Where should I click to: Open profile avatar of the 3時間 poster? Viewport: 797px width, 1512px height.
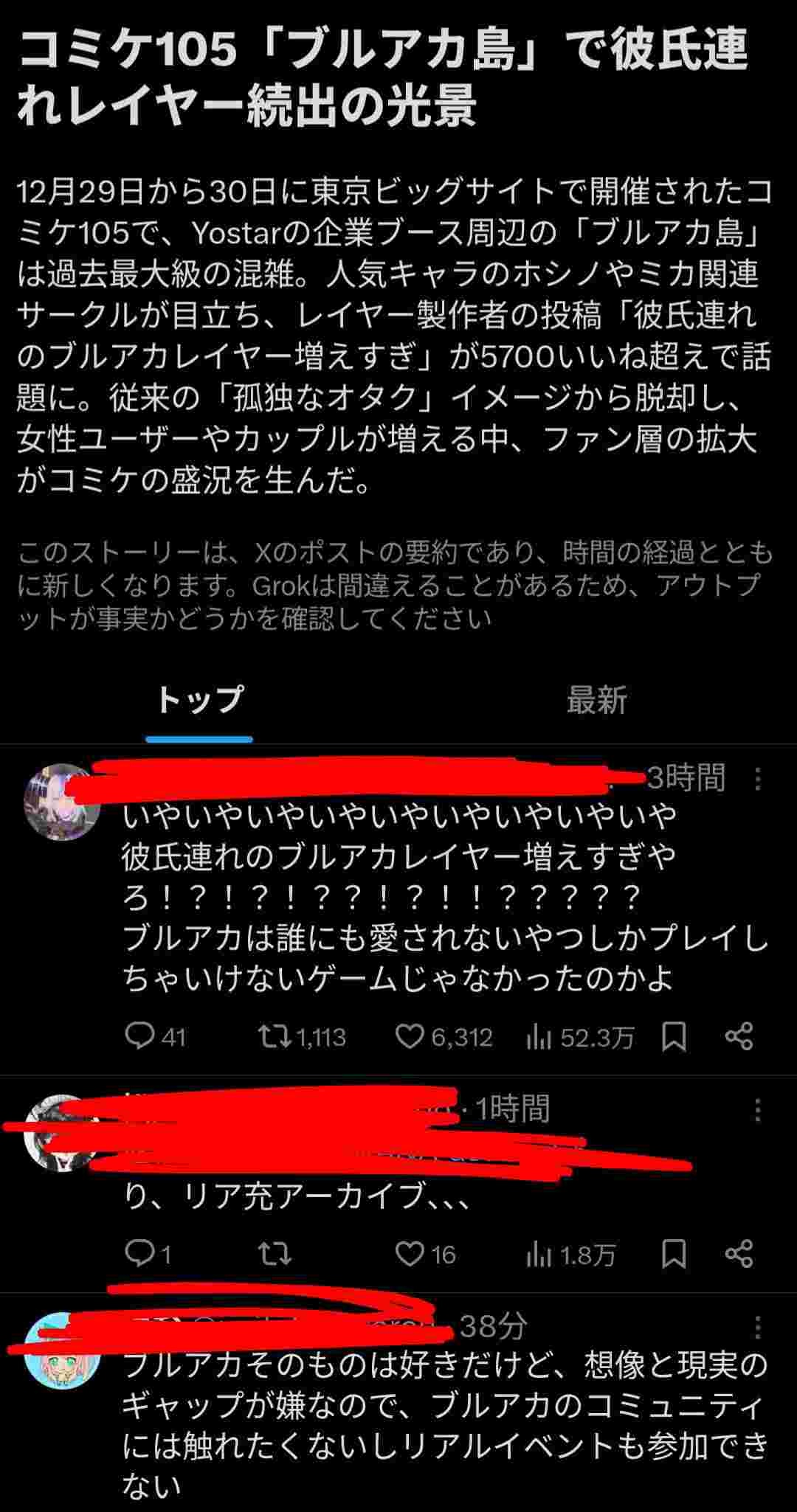tap(61, 802)
